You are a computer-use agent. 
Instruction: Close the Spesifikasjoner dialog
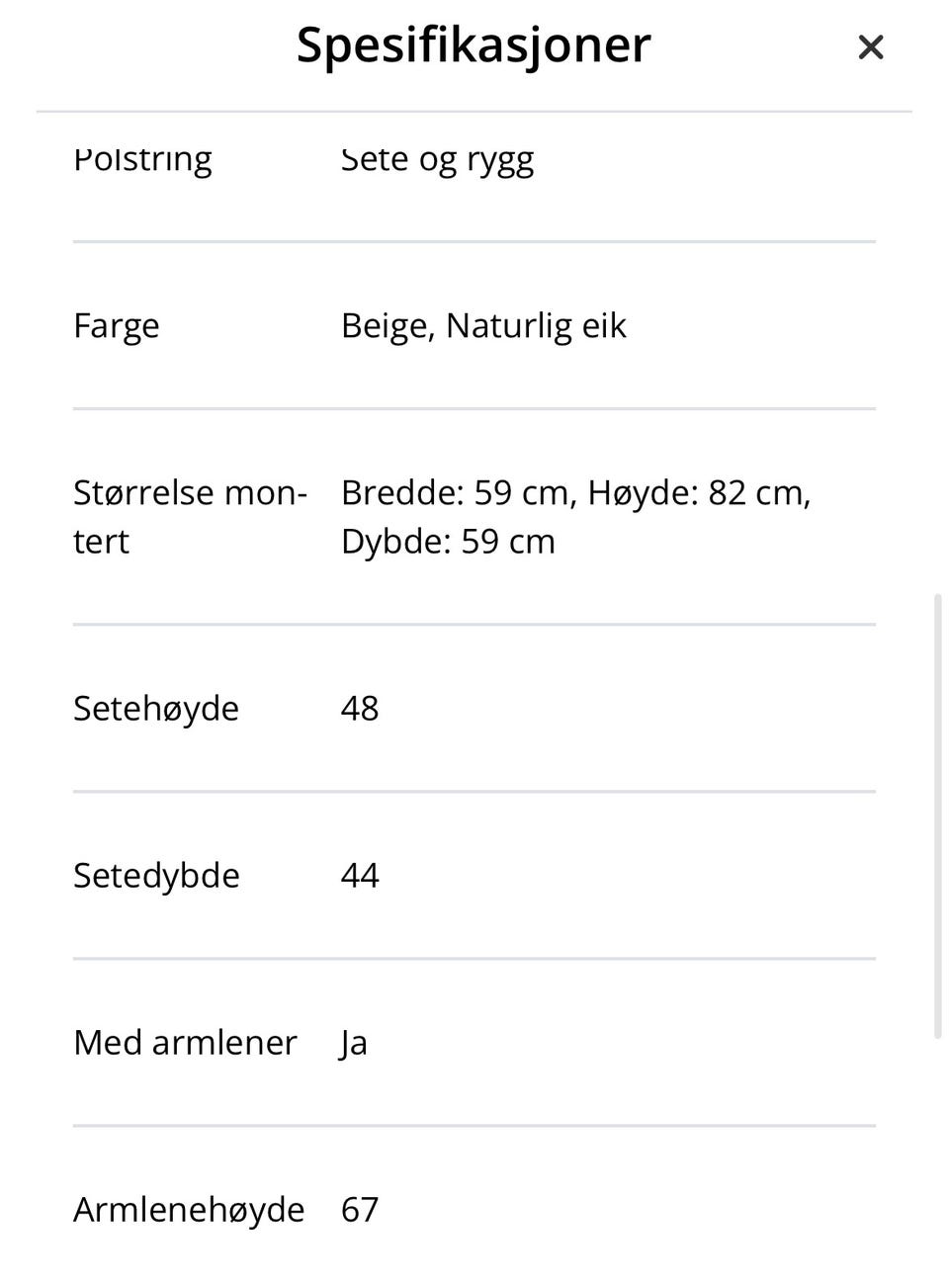870,46
